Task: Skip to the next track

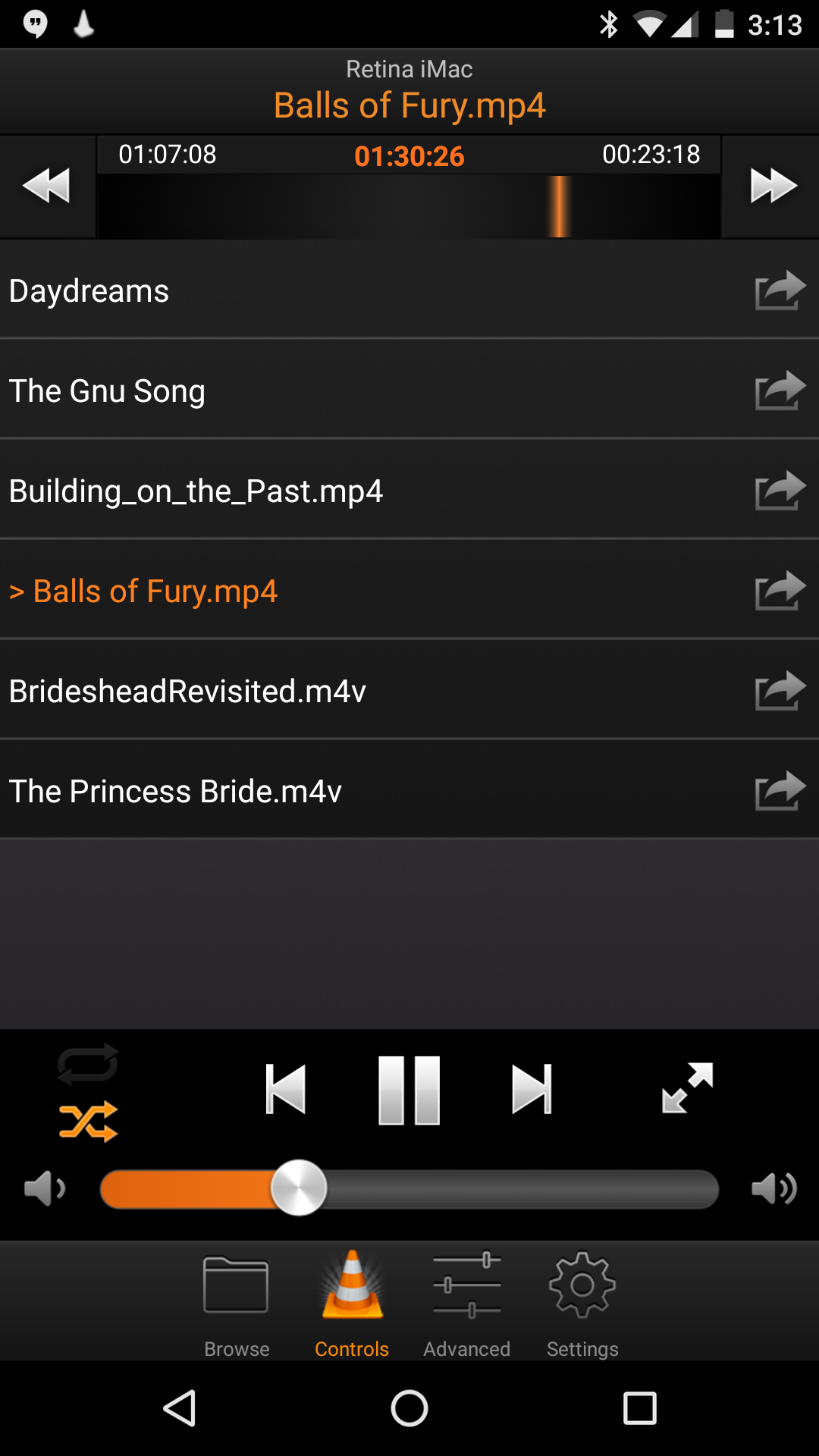Action: (532, 1089)
